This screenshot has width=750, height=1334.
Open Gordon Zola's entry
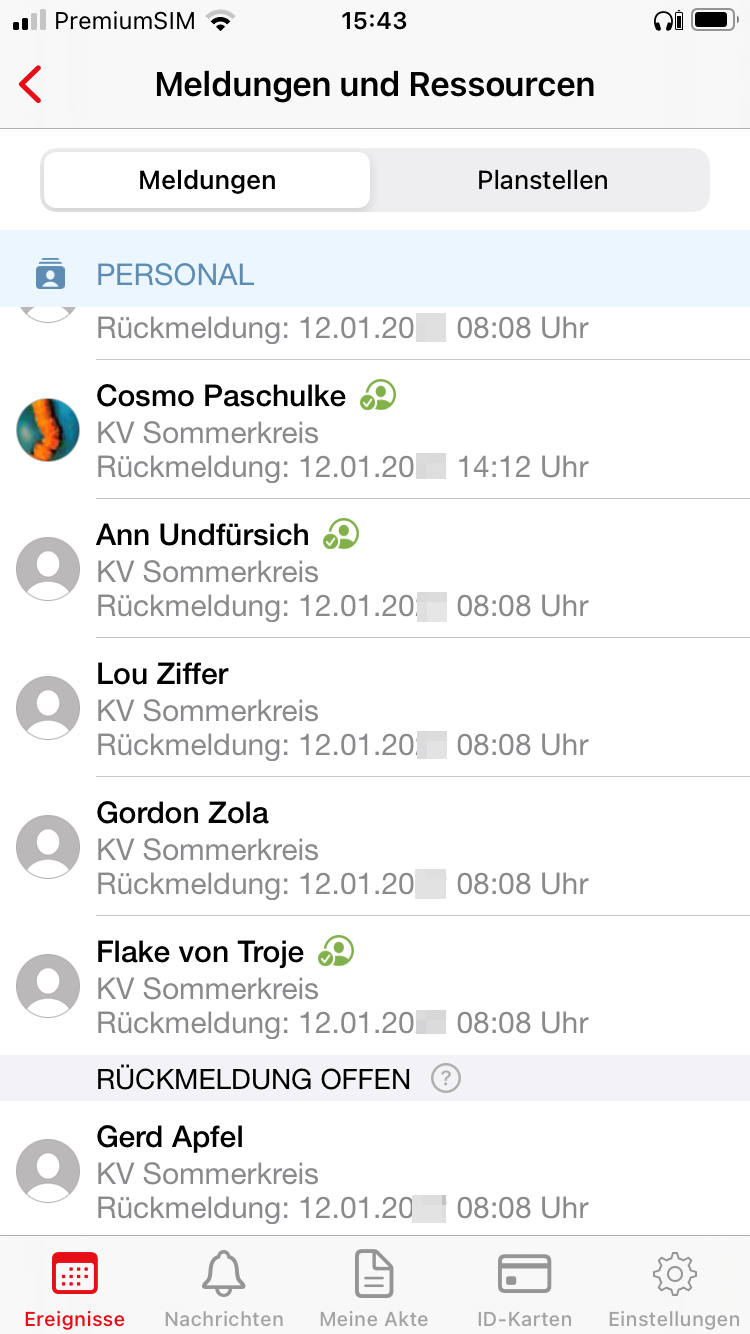375,847
